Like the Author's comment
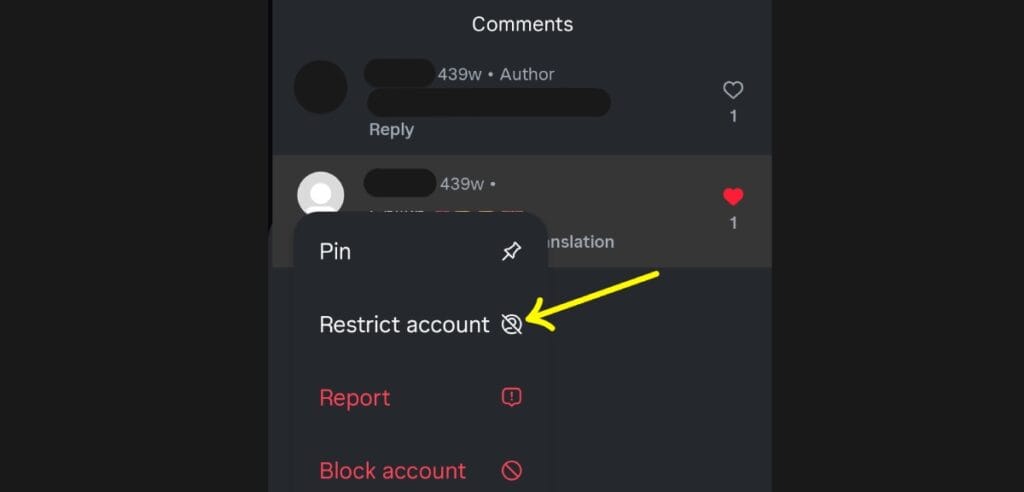This screenshot has height=492, width=1024. [733, 91]
